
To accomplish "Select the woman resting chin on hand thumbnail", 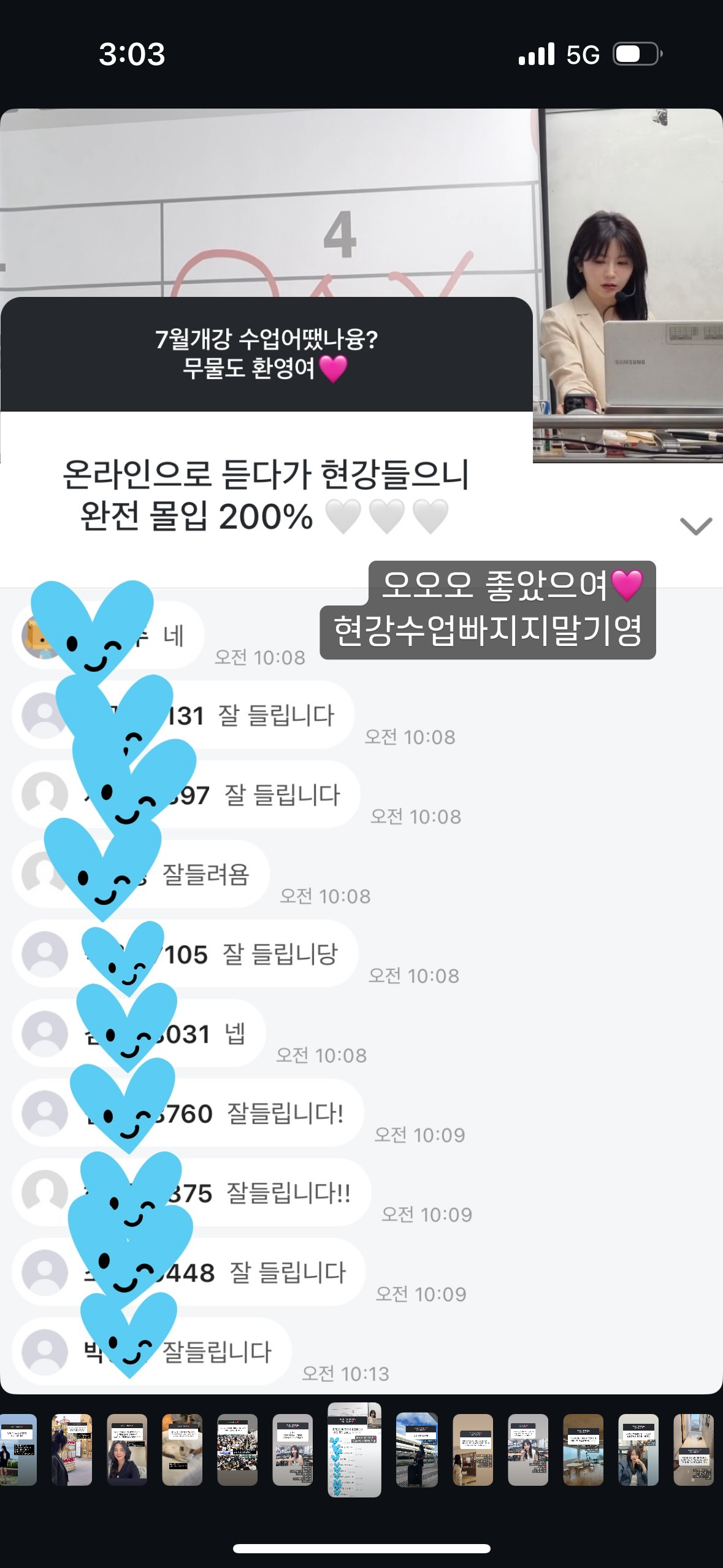I will (x=638, y=1450).
